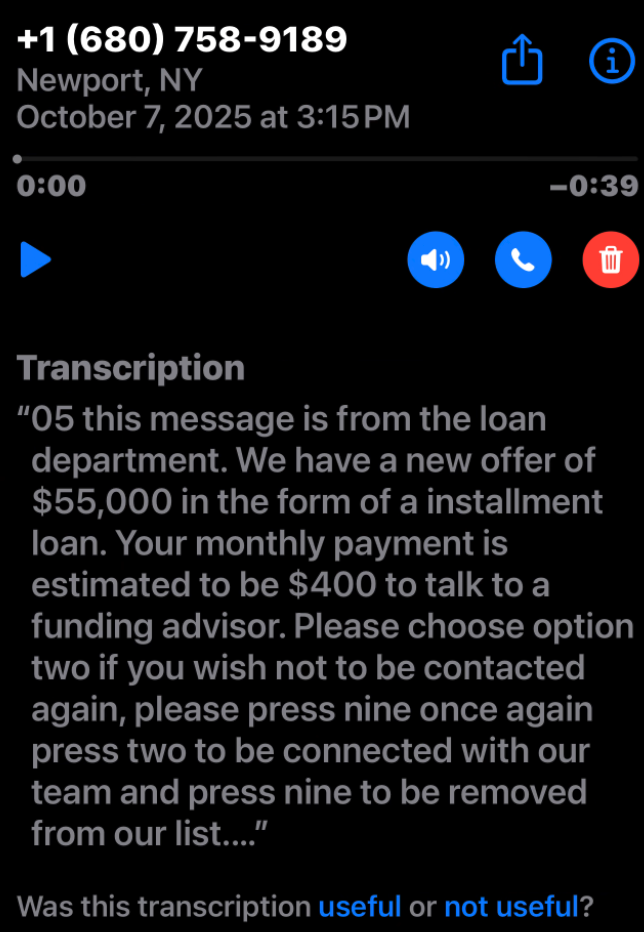Call back the number
The width and height of the screenshot is (644, 932).
click(x=523, y=260)
